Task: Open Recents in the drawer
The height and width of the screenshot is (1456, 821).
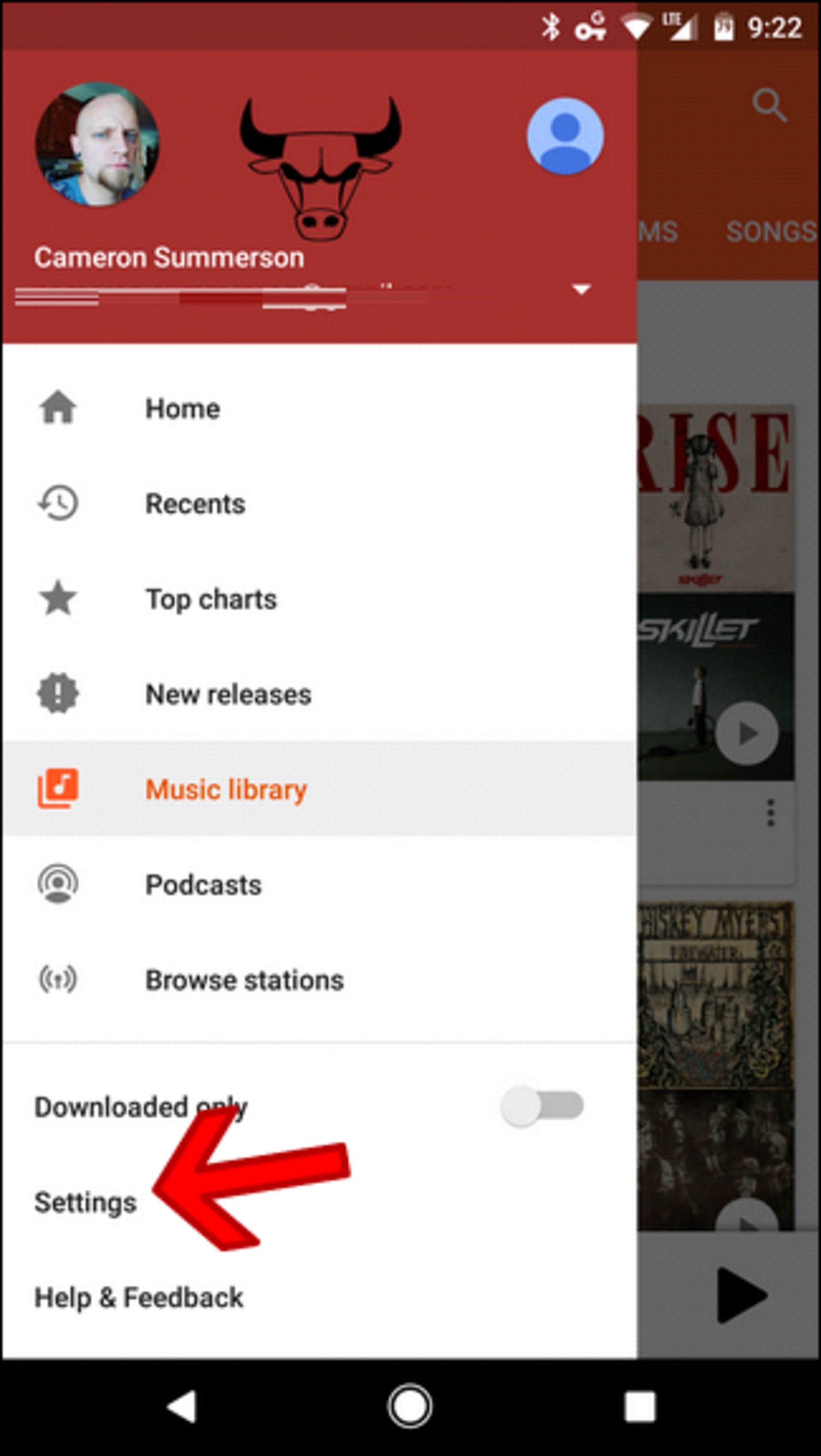Action: click(195, 504)
